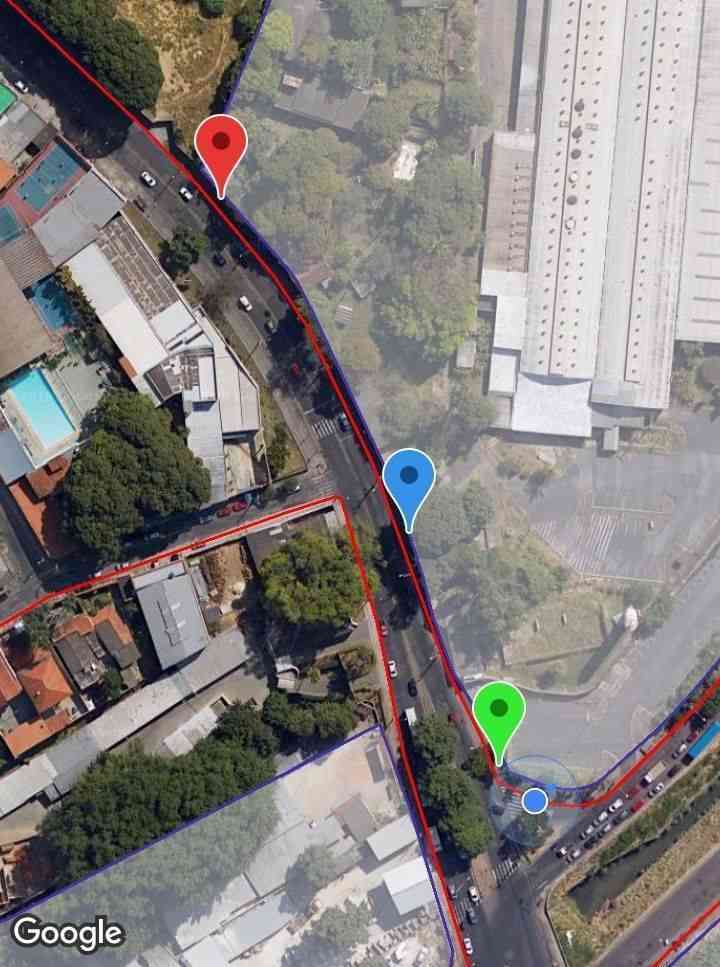Screen dimensions: 720x967
Task: Tap the blue current location dot
Action: pyautogui.click(x=535, y=800)
